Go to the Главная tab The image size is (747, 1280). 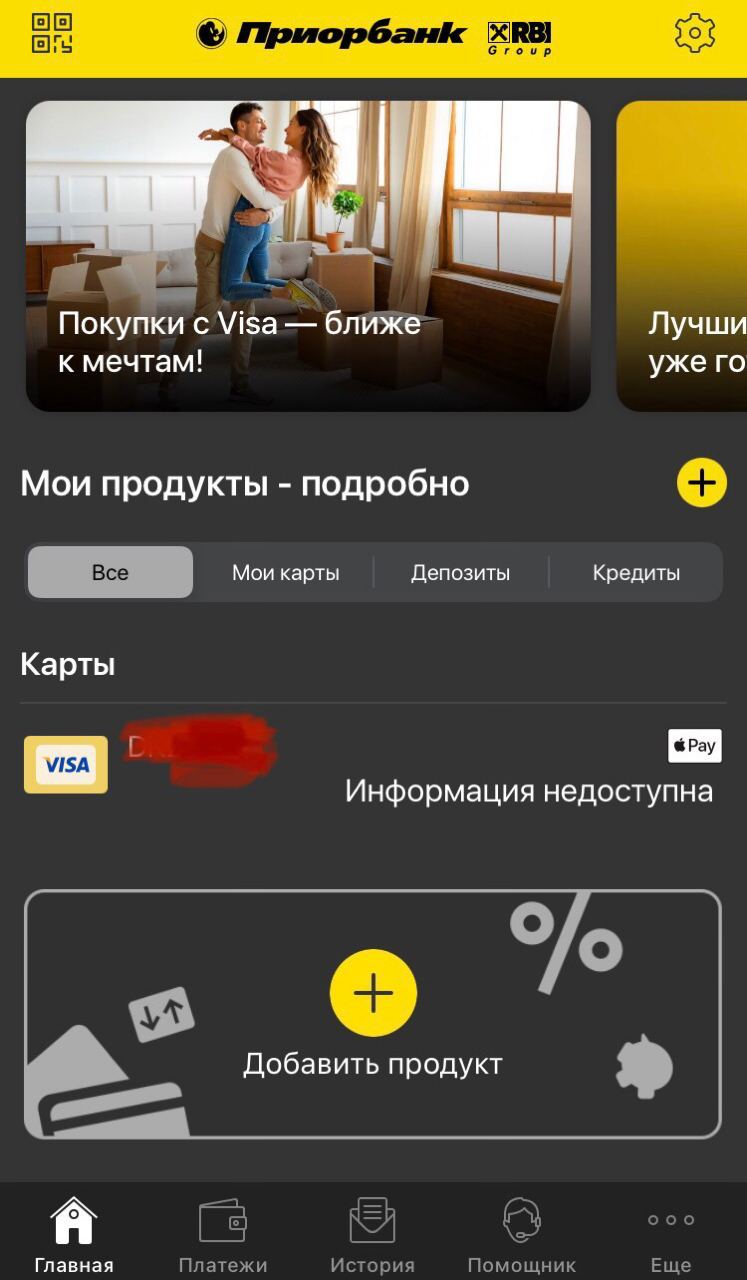click(x=74, y=1236)
